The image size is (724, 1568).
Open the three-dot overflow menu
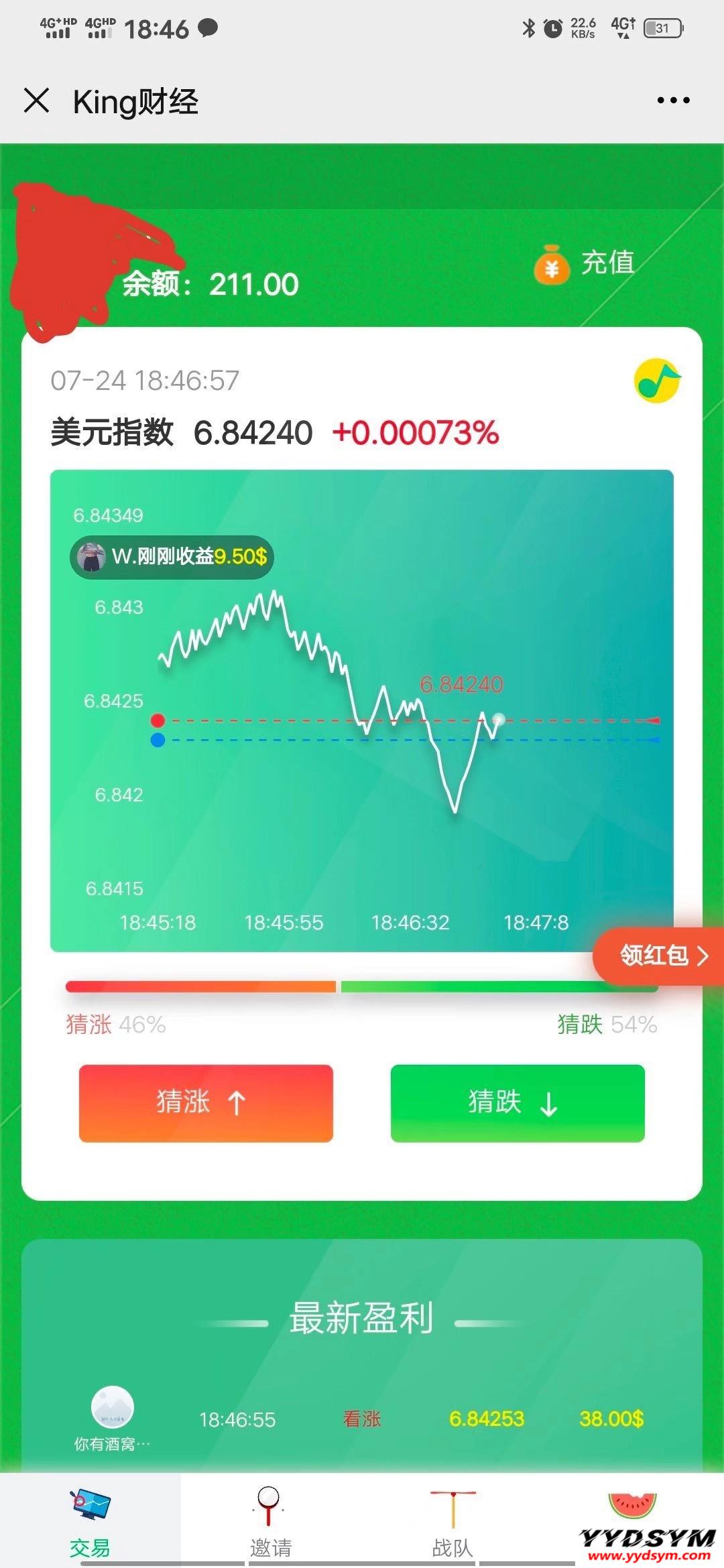coord(673,101)
